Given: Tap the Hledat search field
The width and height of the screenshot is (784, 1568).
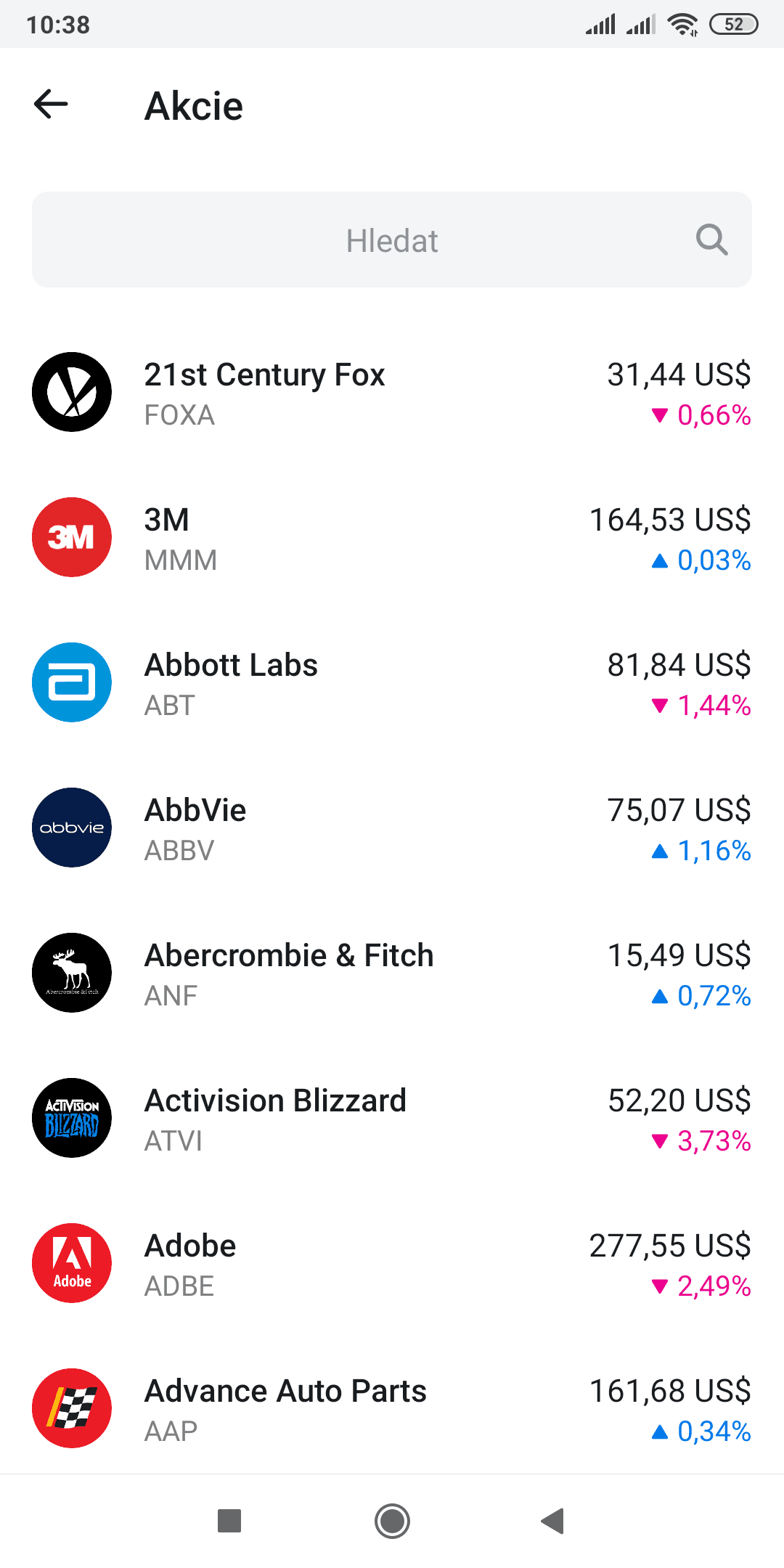Looking at the screenshot, I should pyautogui.click(x=392, y=240).
